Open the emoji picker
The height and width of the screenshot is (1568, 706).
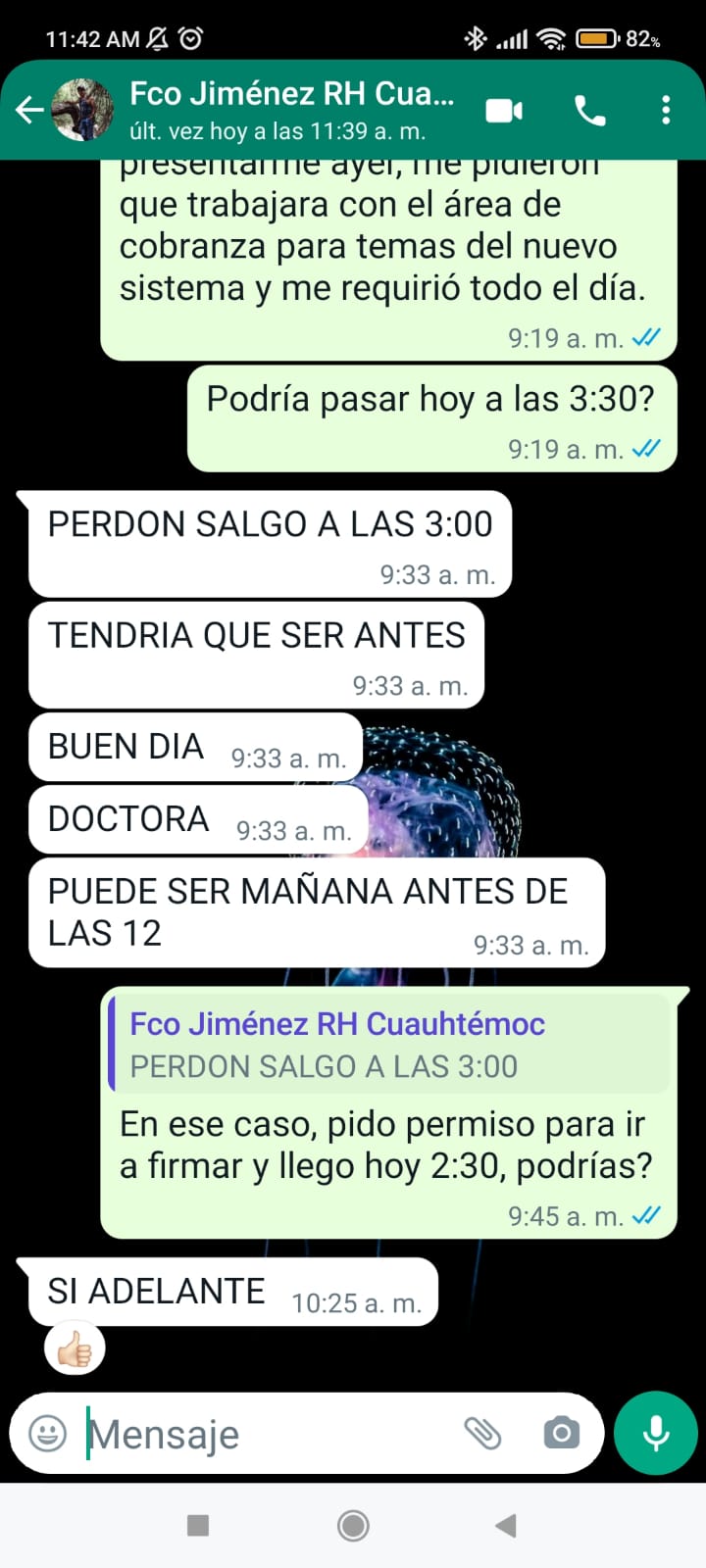pyautogui.click(x=48, y=1434)
